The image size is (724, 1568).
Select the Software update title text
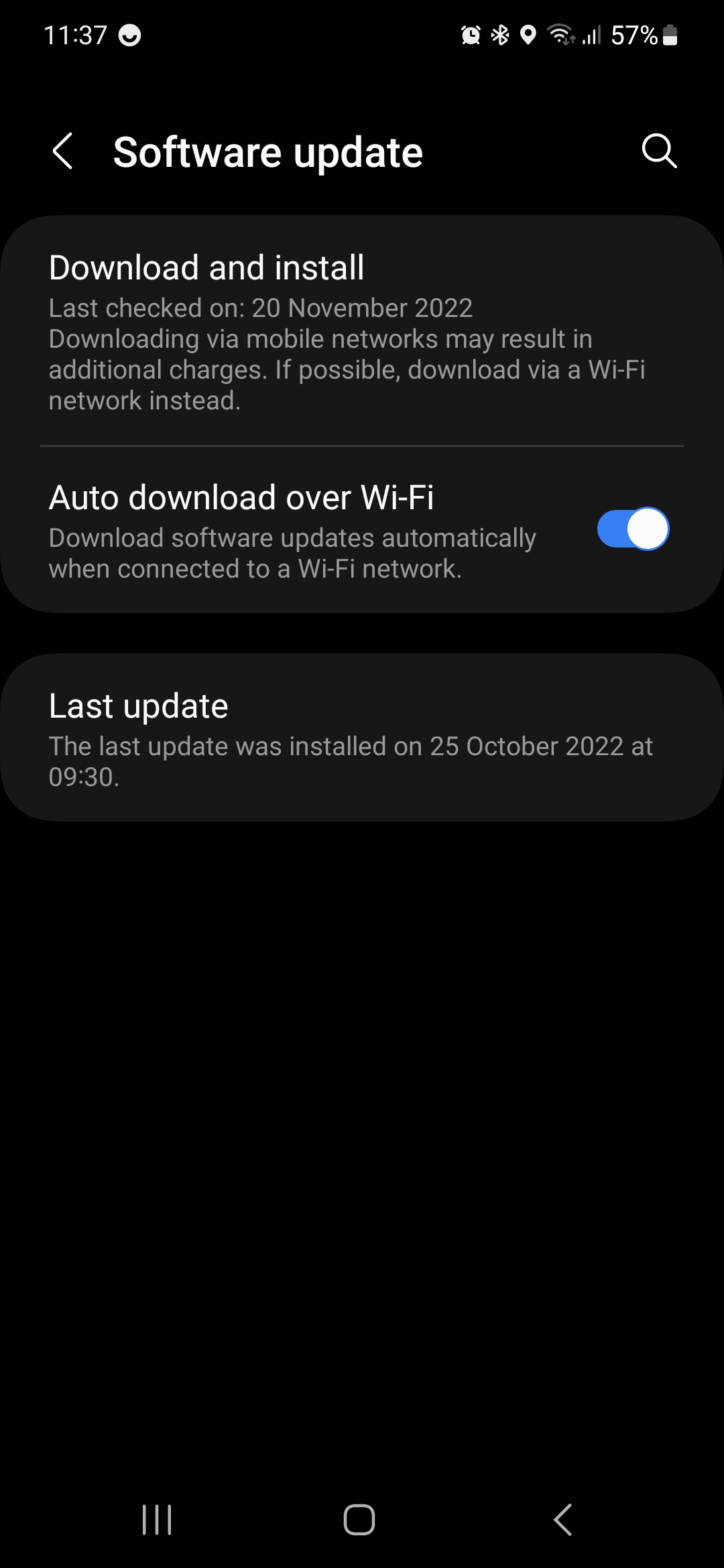pos(268,151)
